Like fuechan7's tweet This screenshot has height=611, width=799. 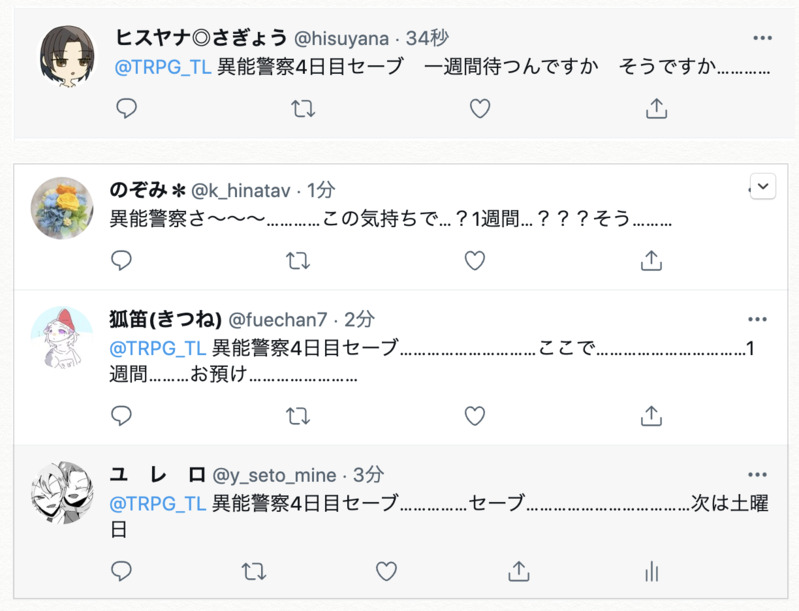pyautogui.click(x=475, y=415)
